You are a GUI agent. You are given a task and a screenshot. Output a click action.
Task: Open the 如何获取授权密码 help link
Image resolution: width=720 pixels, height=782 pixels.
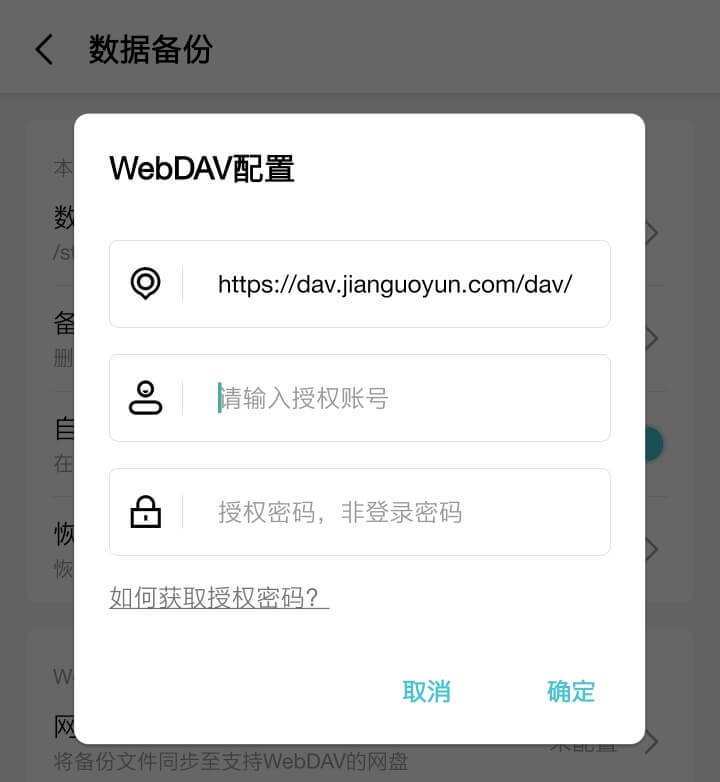(x=219, y=598)
